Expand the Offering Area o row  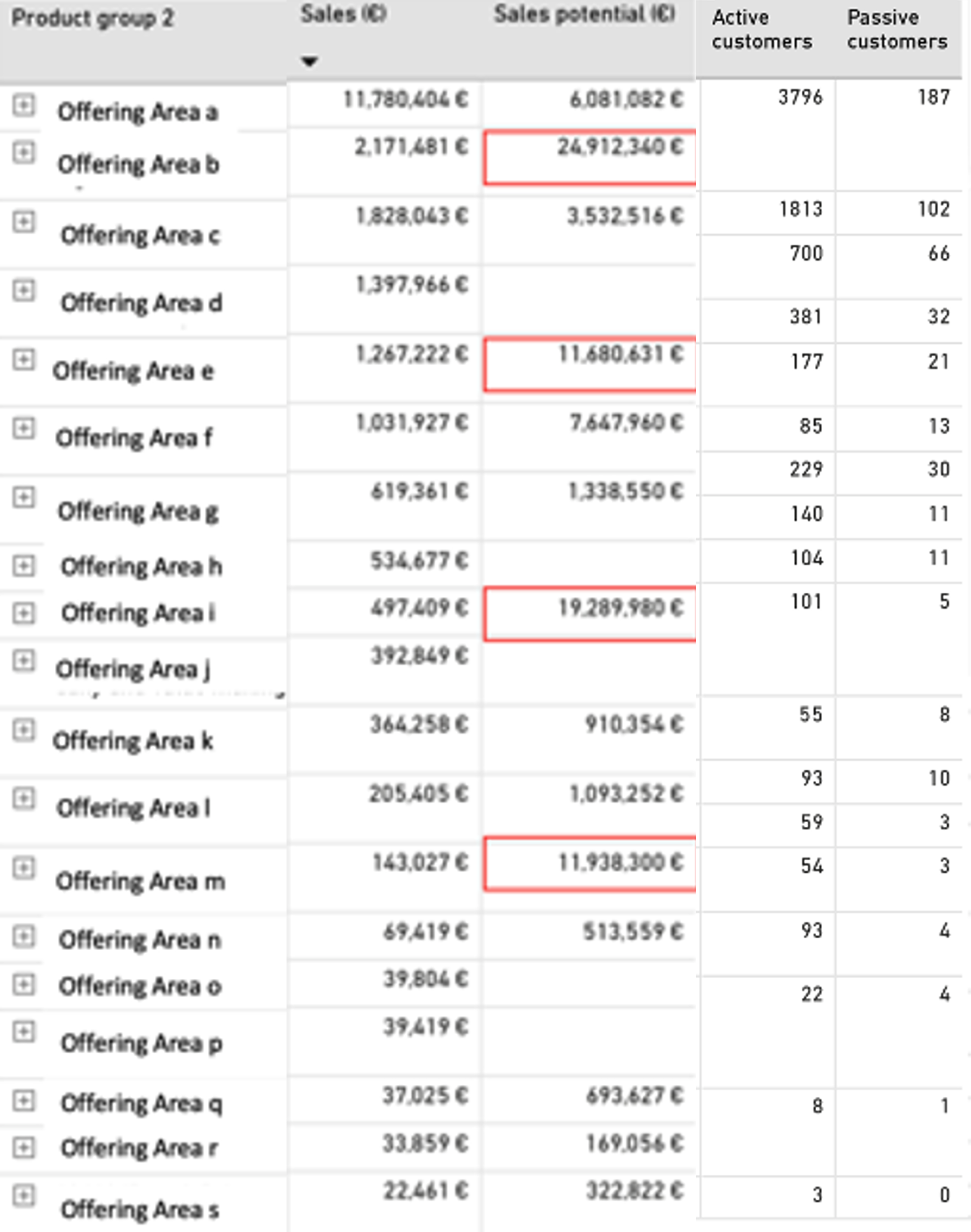(23, 984)
